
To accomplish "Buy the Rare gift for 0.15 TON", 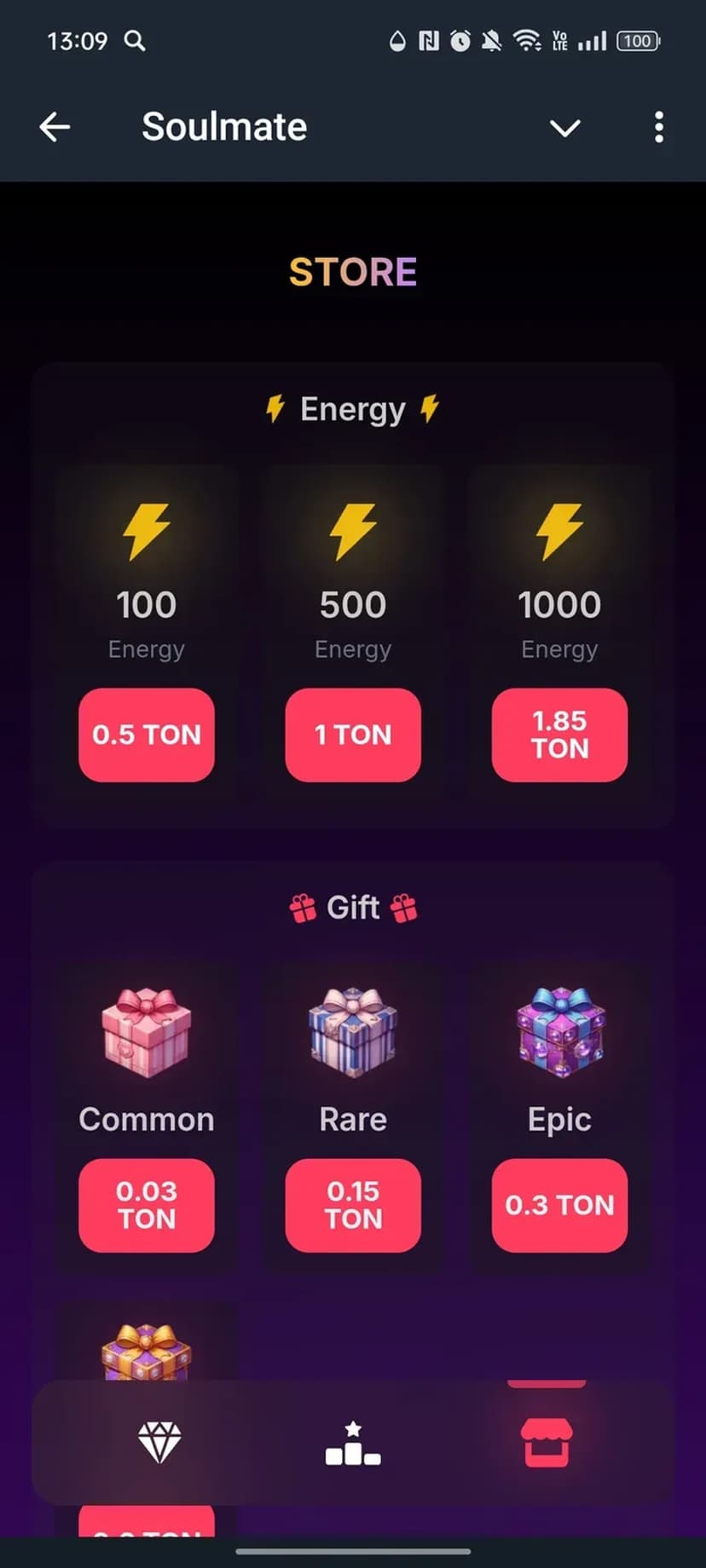I will (353, 1205).
